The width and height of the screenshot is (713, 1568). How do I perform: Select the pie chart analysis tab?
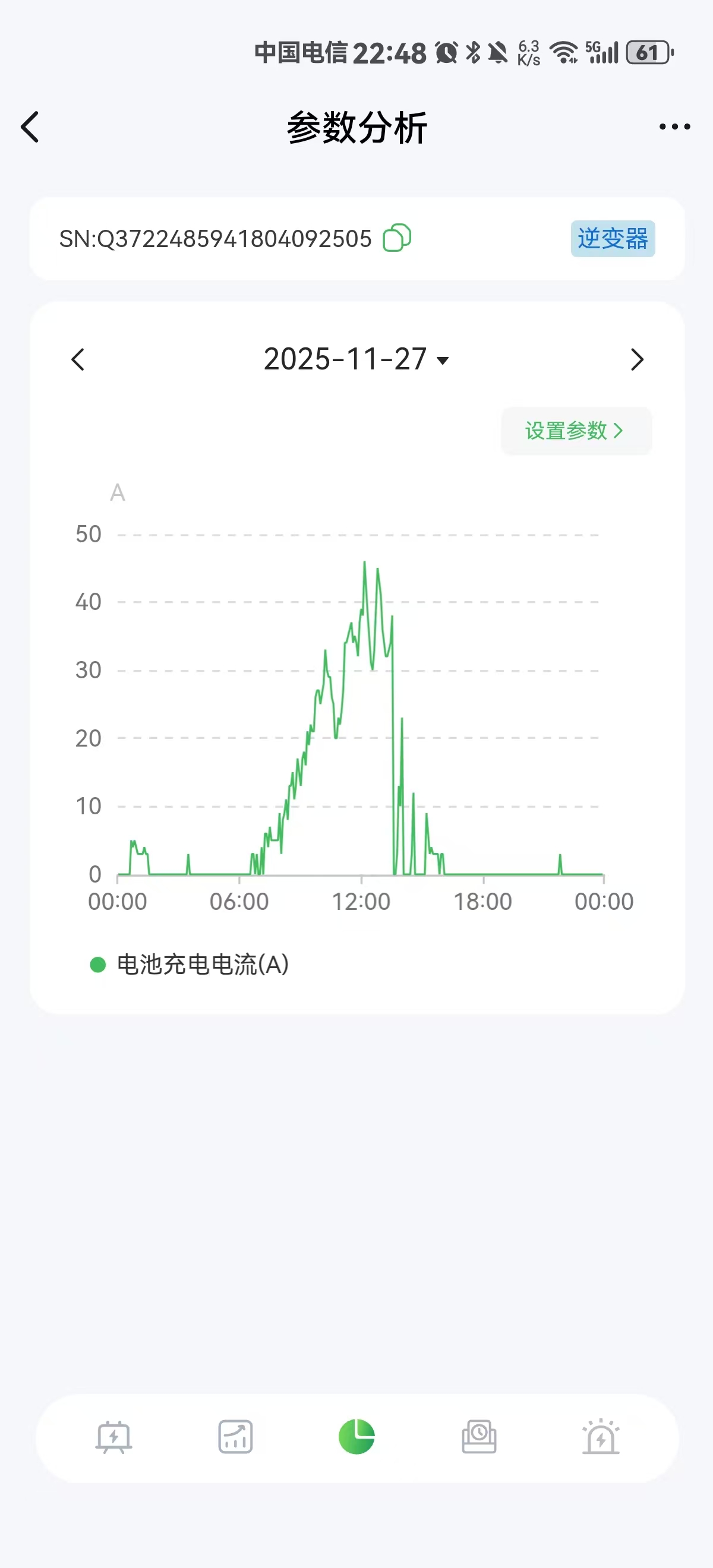point(357,1437)
